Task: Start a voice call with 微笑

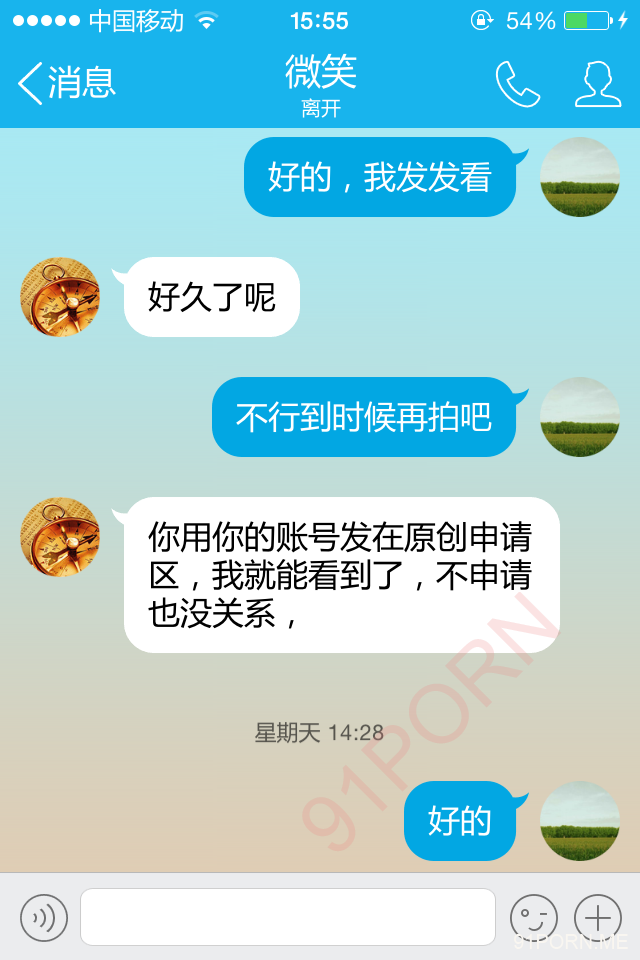Action: (517, 84)
